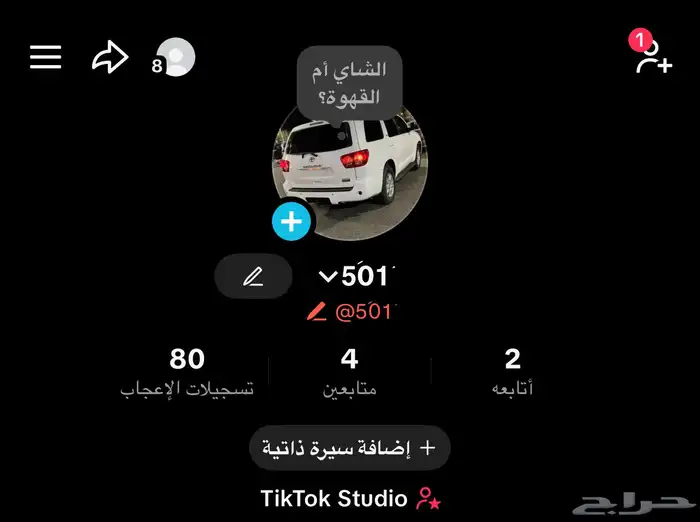Screen dimensions: 700x522
Task: Tap إضافة سيرة ذاتية to add bio
Action: (x=349, y=447)
